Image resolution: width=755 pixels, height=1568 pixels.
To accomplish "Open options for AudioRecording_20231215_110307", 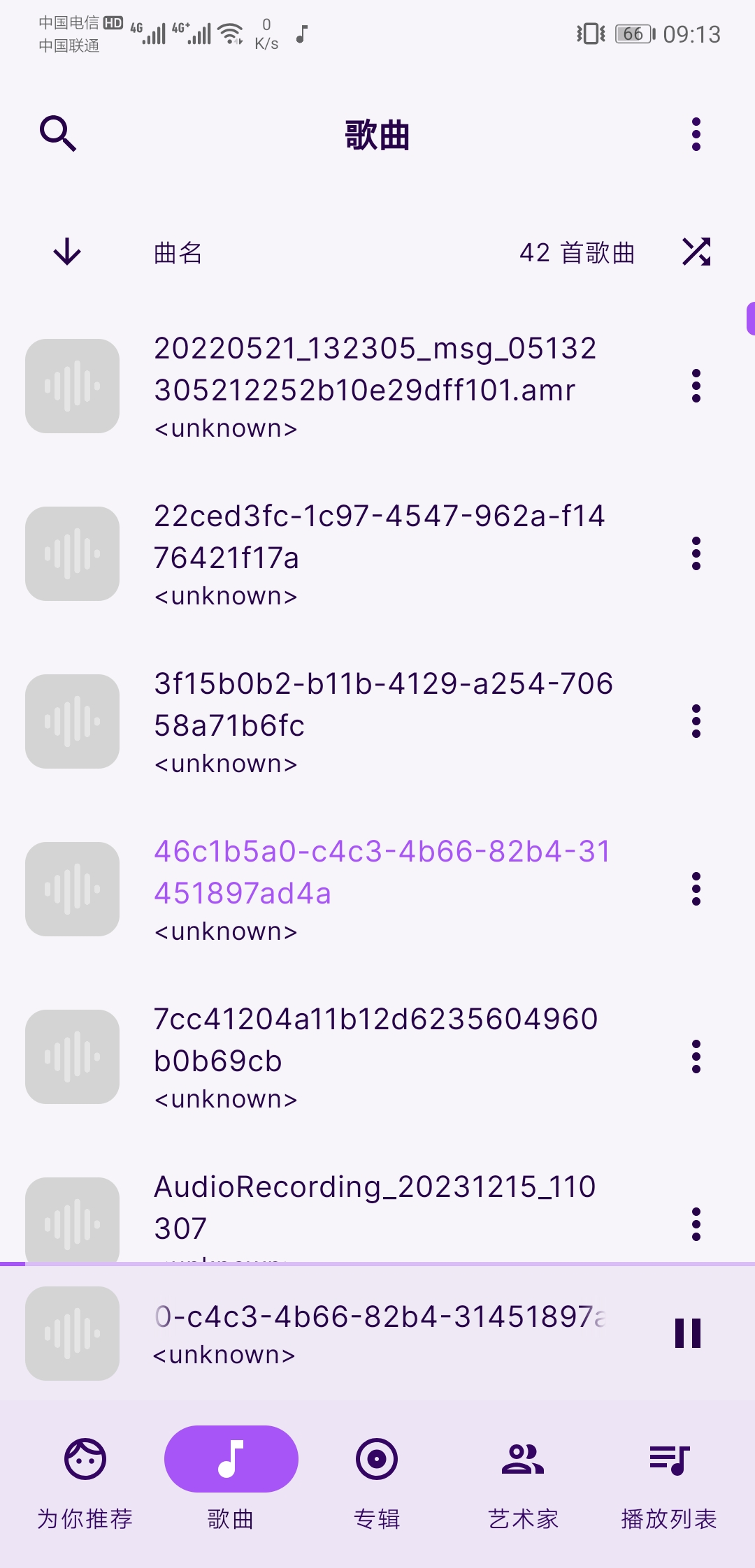I will click(x=696, y=1224).
